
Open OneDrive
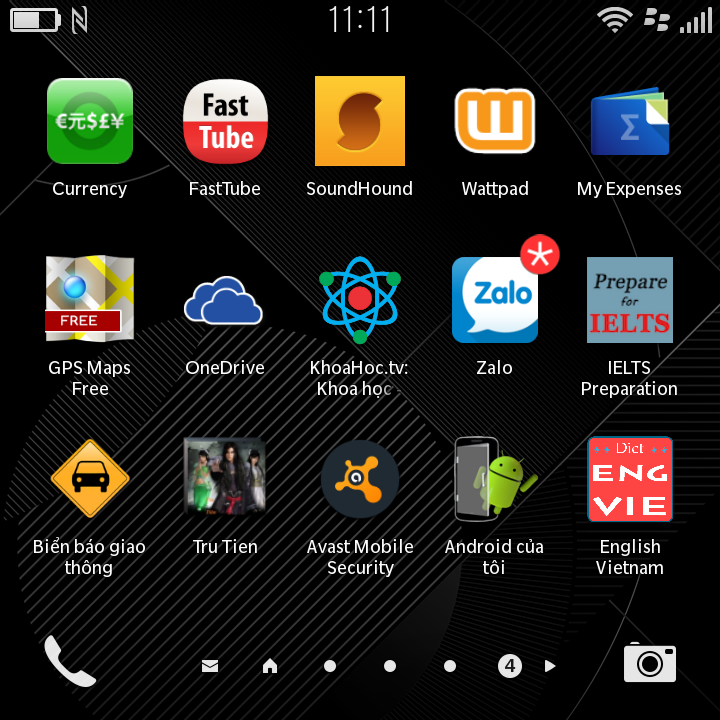225,300
